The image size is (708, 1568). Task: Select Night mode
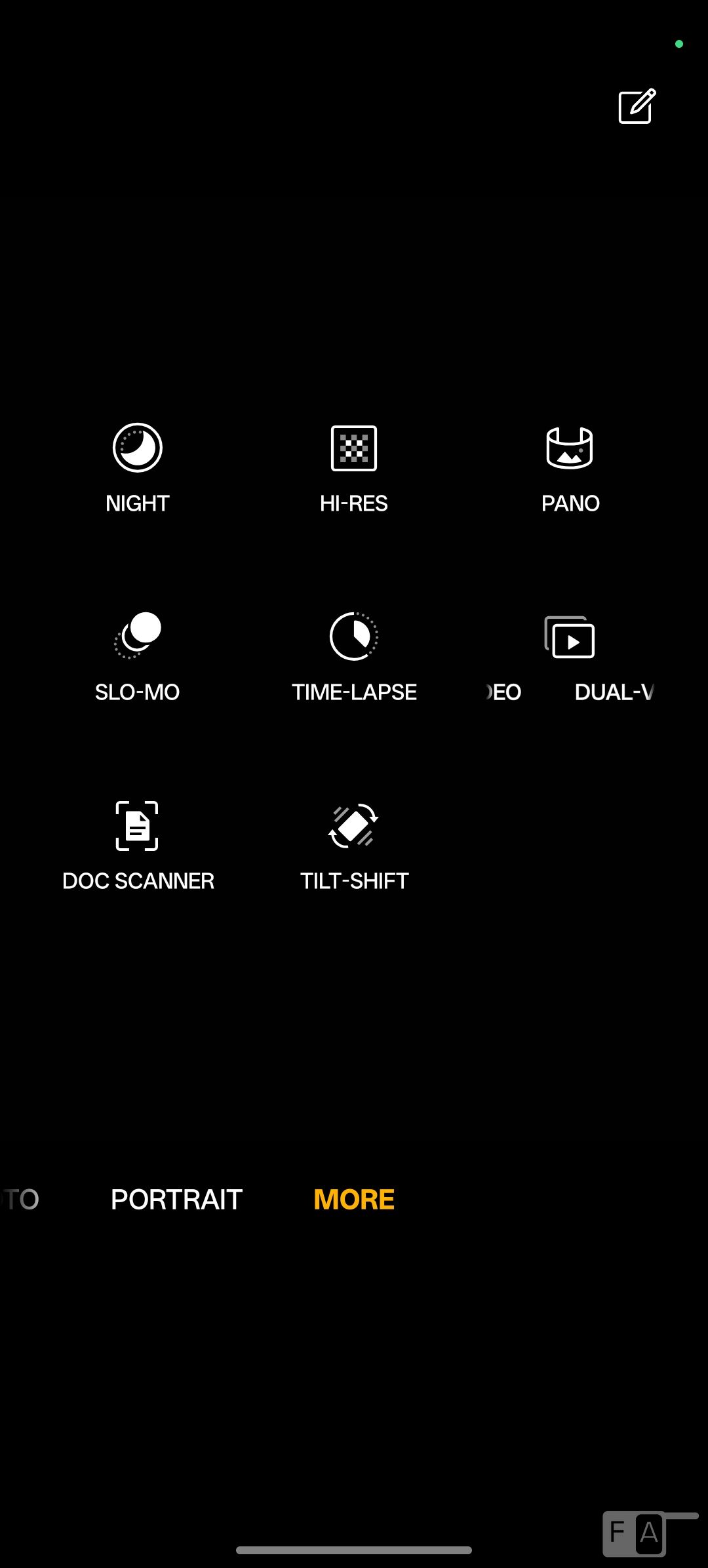click(x=138, y=467)
